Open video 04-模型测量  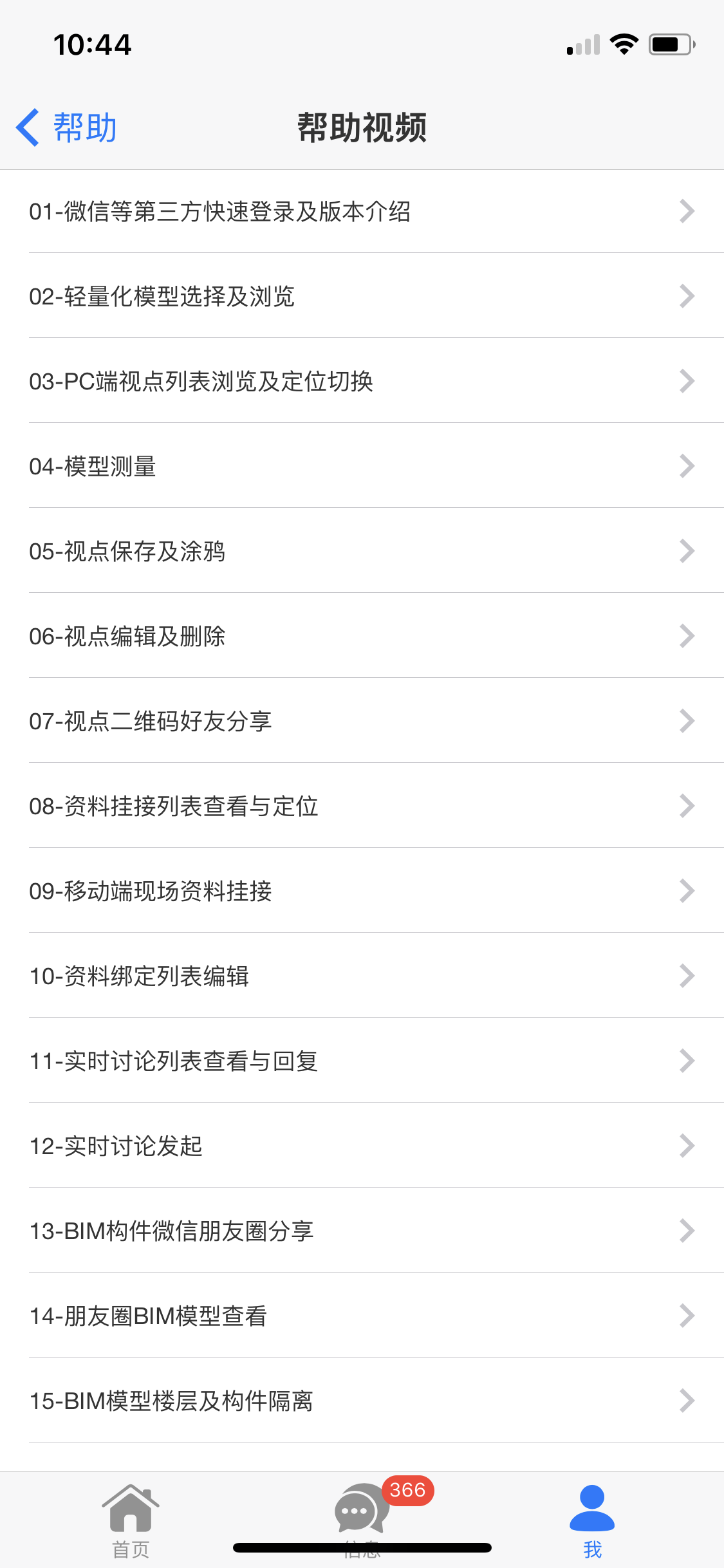(x=362, y=466)
